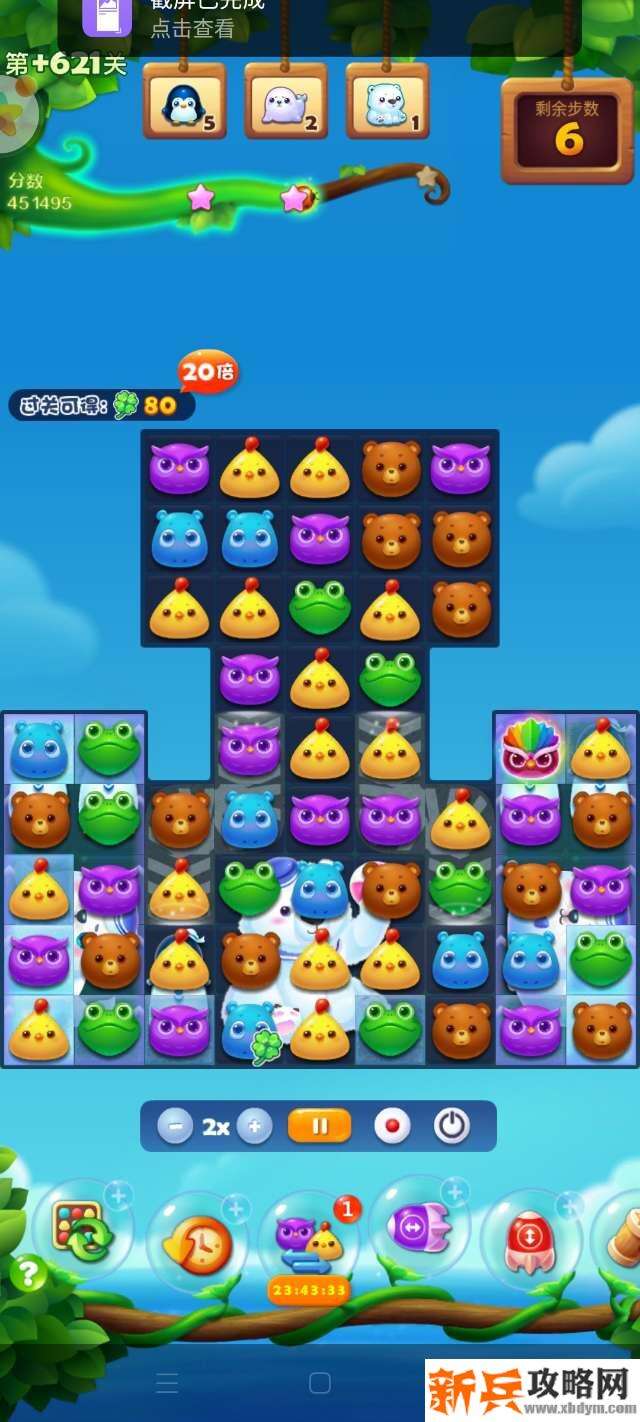Tap the system home button
640x1422 pixels.
[320, 1383]
